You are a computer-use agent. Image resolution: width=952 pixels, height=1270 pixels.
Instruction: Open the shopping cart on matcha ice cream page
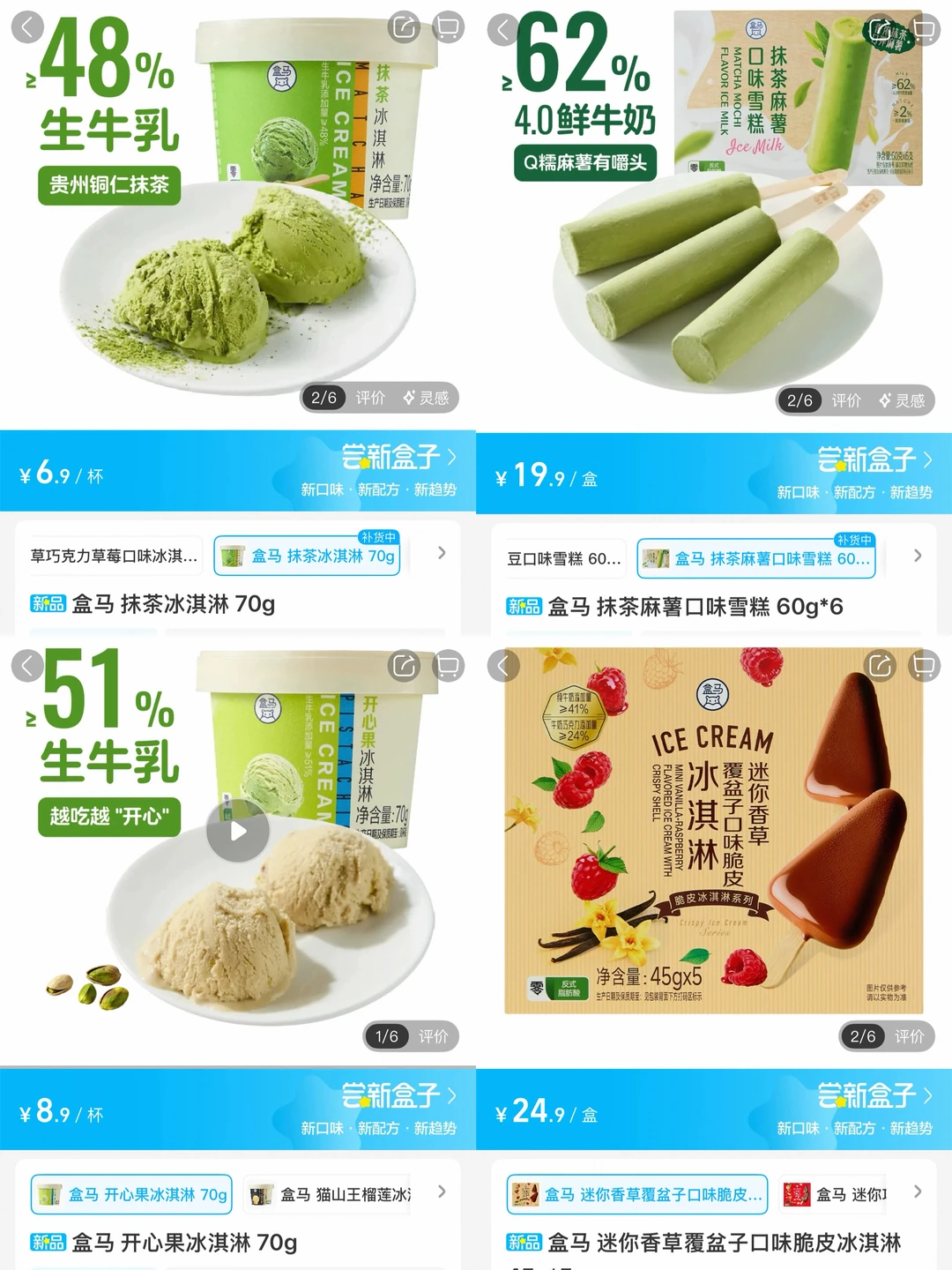coord(447,27)
